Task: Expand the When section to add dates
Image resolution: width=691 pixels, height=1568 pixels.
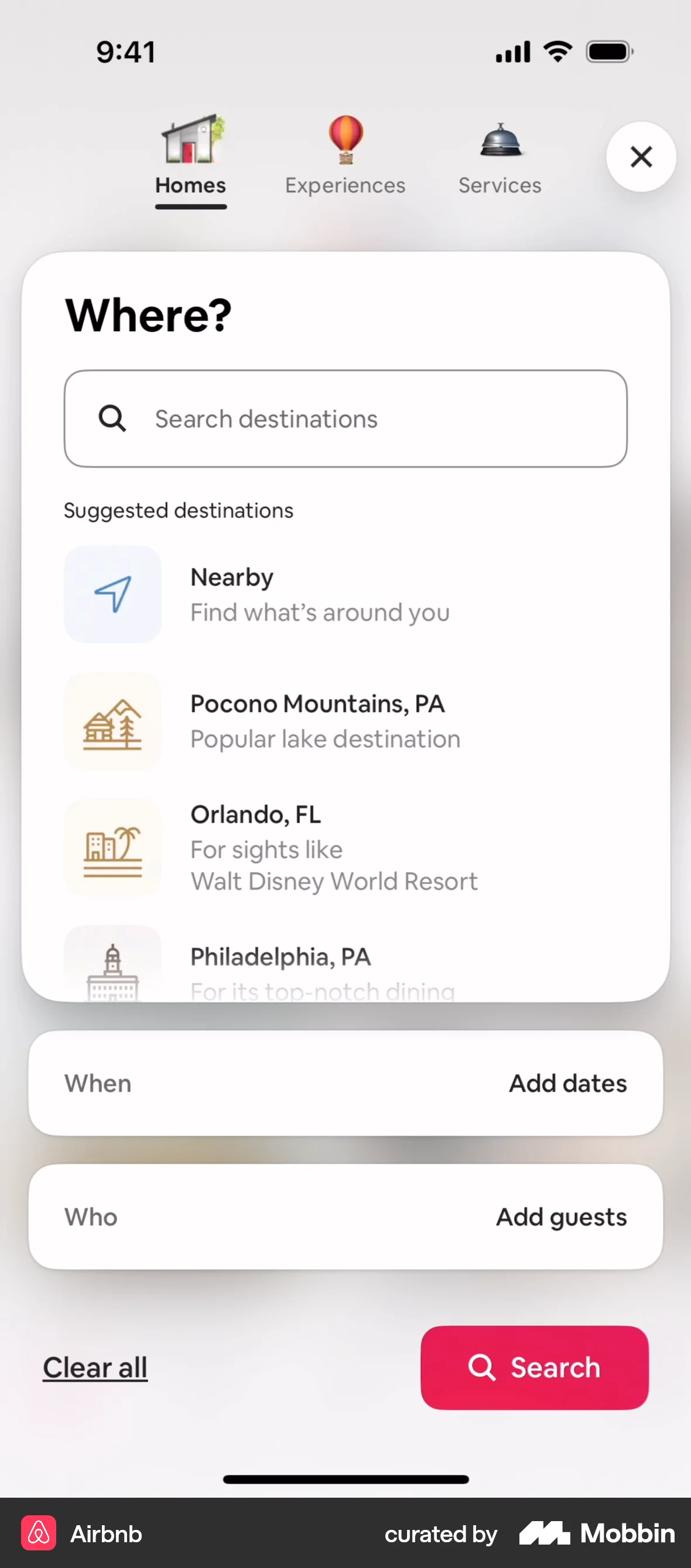Action: [x=345, y=1083]
